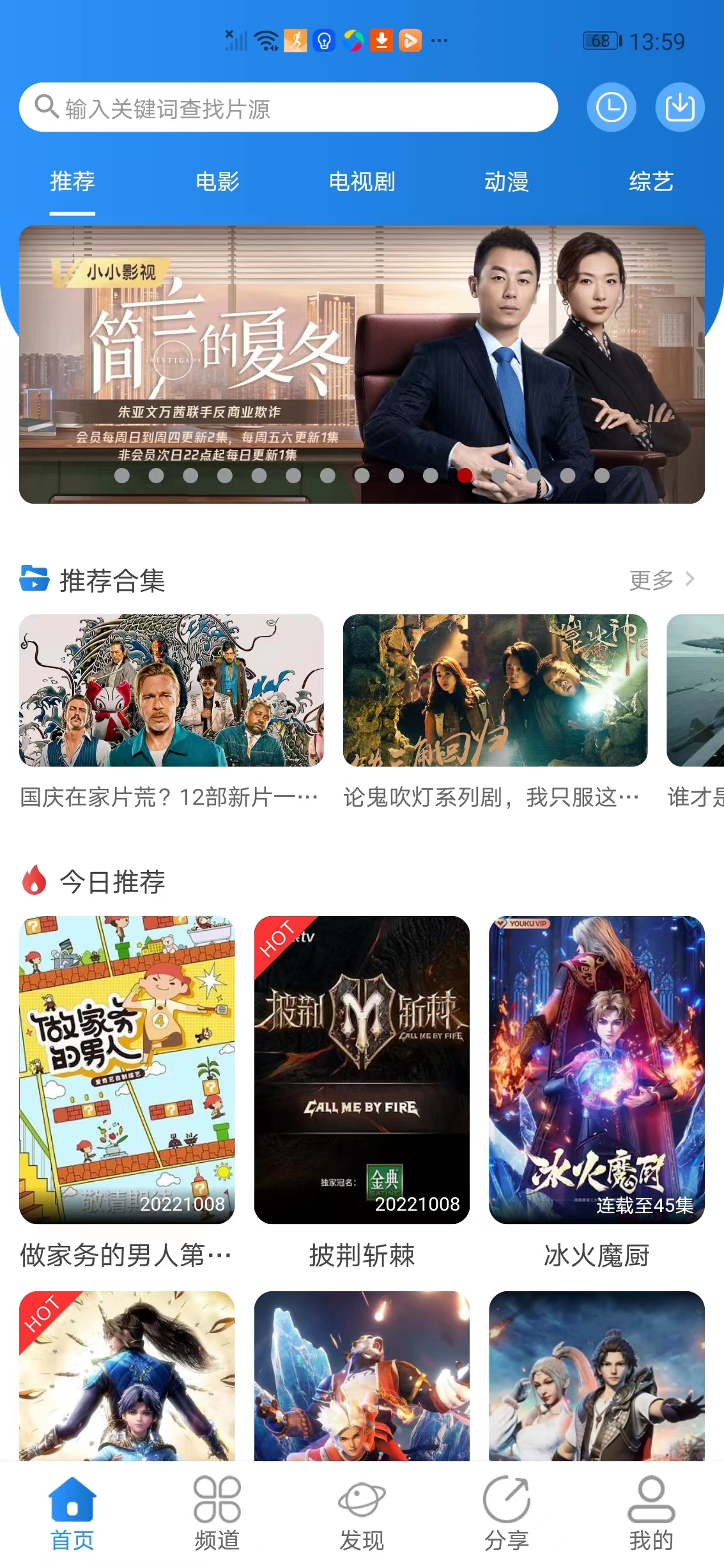The height and width of the screenshot is (1568, 724).
Task: Select the highlighted red carousel indicator dot
Action: tap(465, 476)
